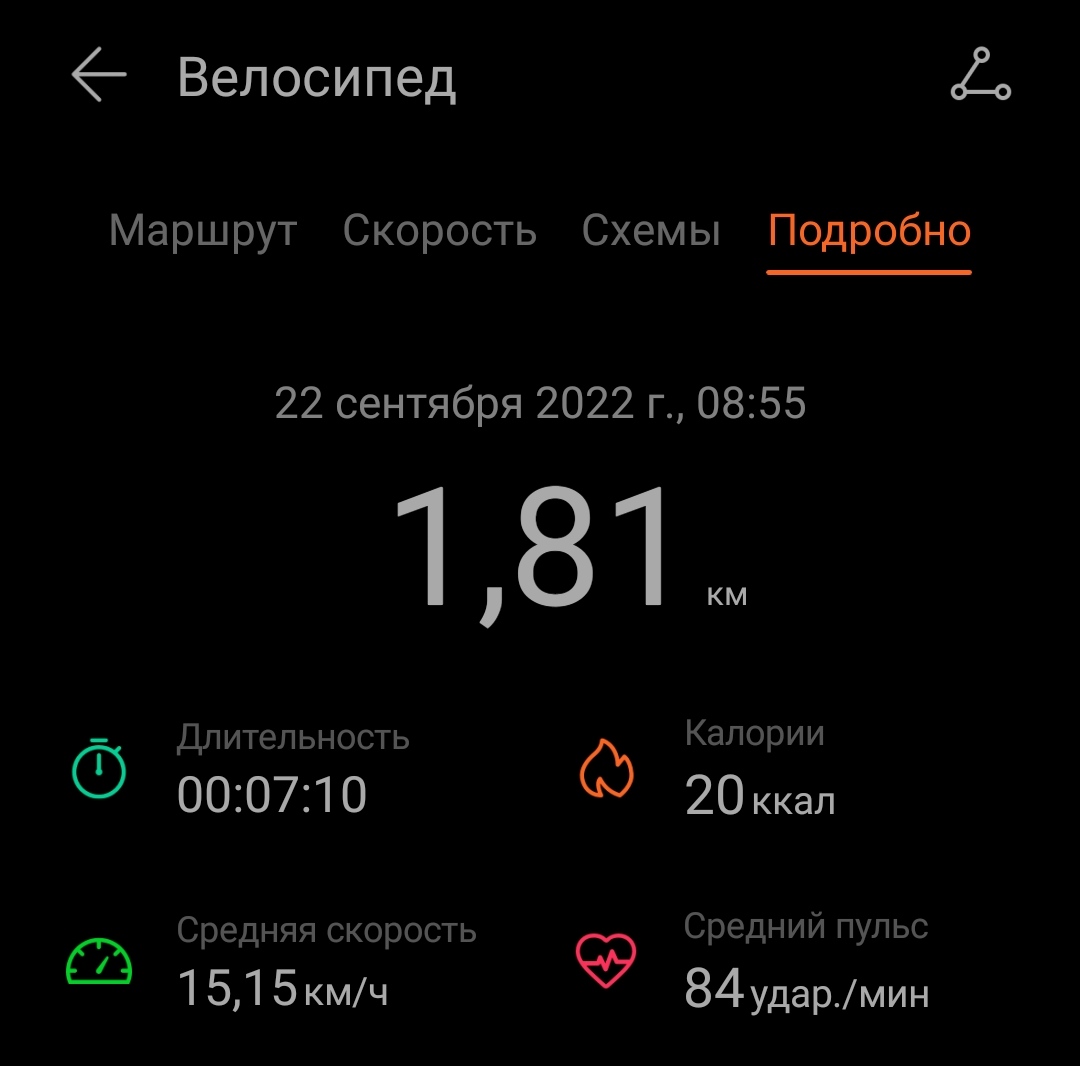1080x1066 pixels.
Task: Go back from the Велосипед screen
Action: 99,76
